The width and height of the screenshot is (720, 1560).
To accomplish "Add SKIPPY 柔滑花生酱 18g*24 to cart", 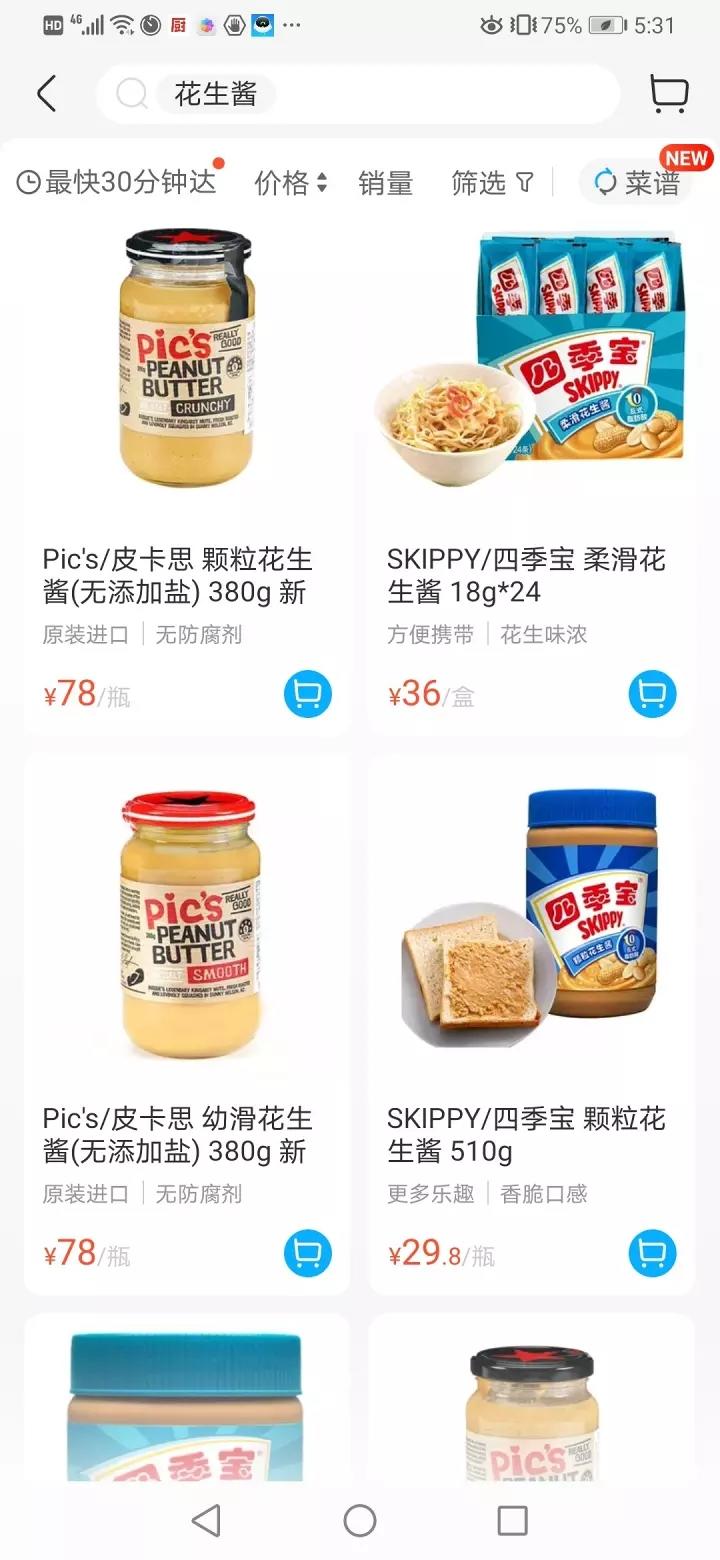I will [652, 694].
